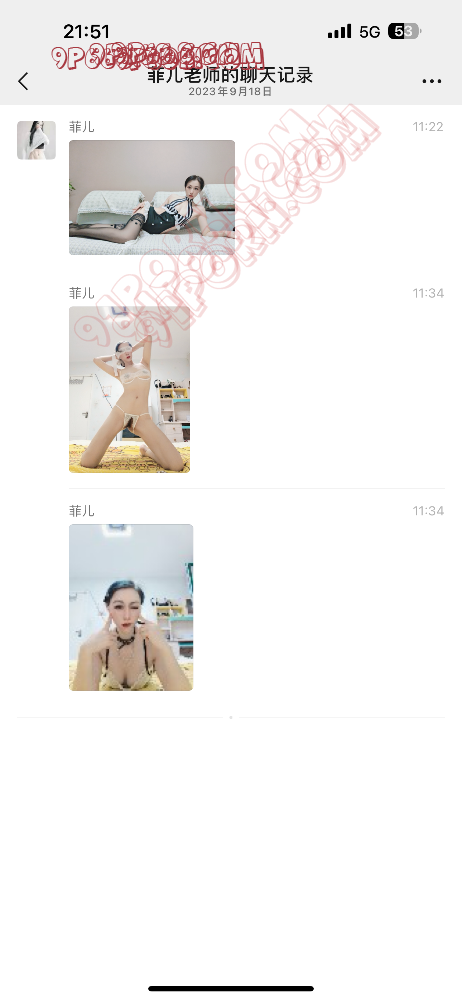
Task: Open the three-dot overflow menu
Action: coord(431,82)
